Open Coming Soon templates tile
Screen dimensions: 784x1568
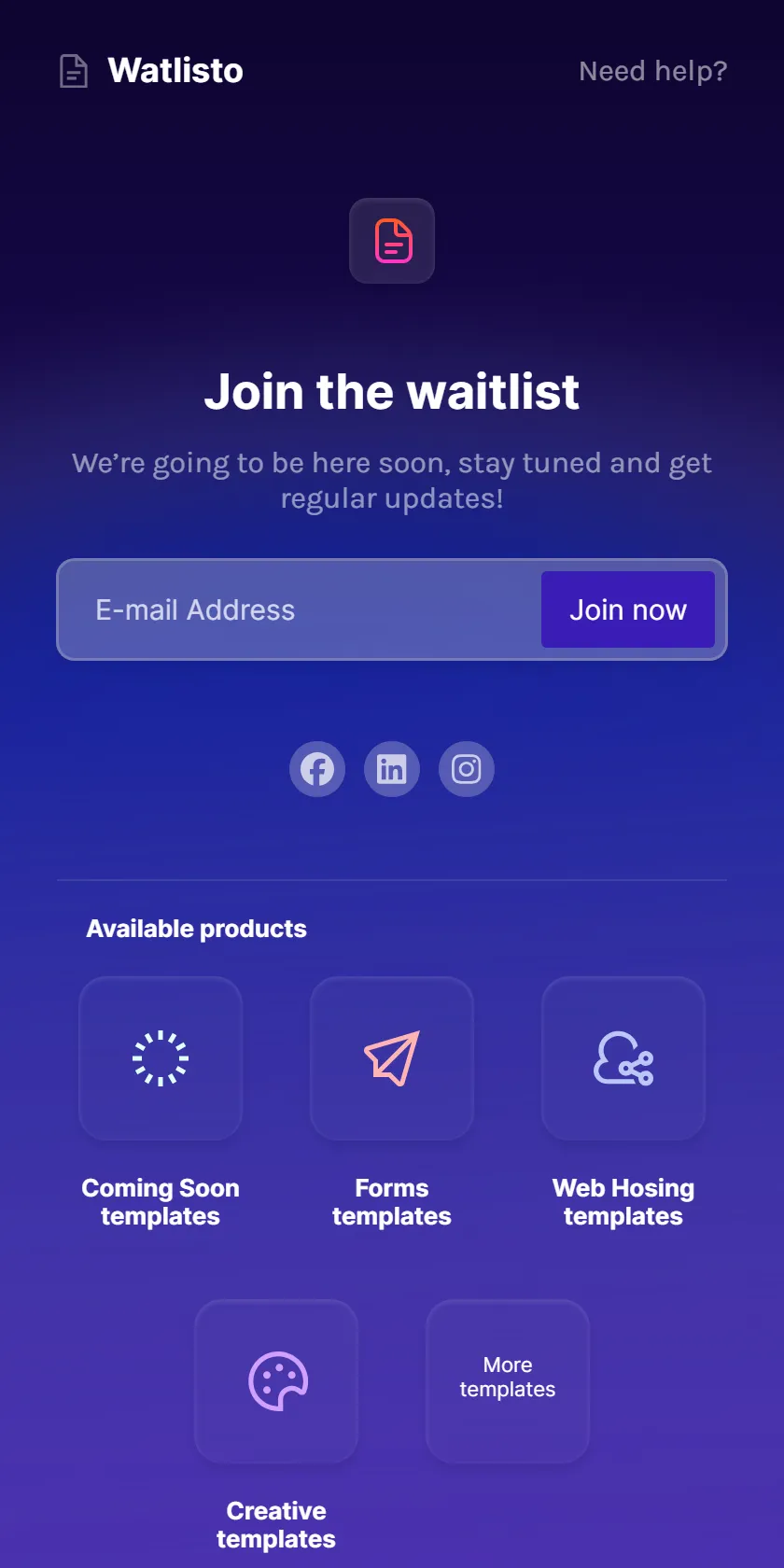click(161, 1103)
